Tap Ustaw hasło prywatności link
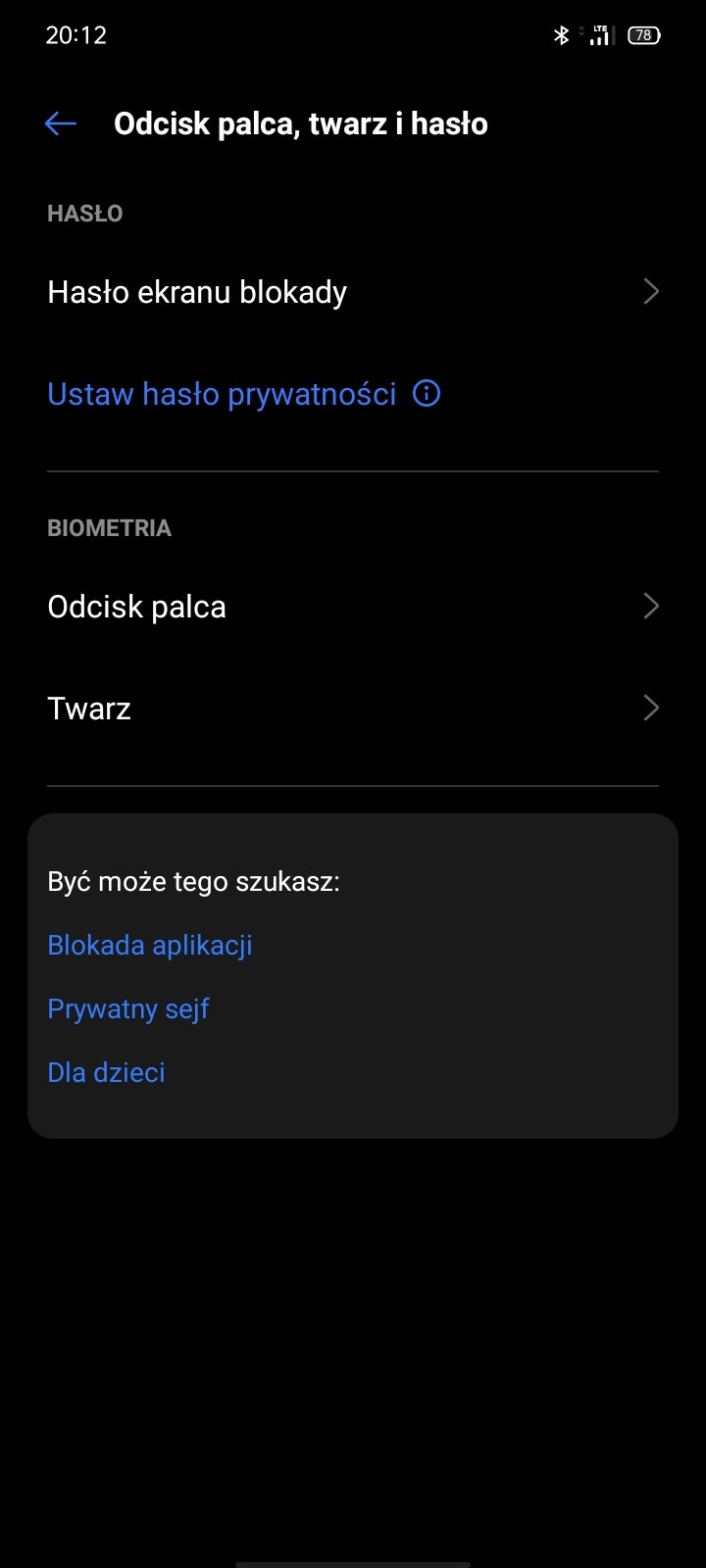 click(222, 394)
